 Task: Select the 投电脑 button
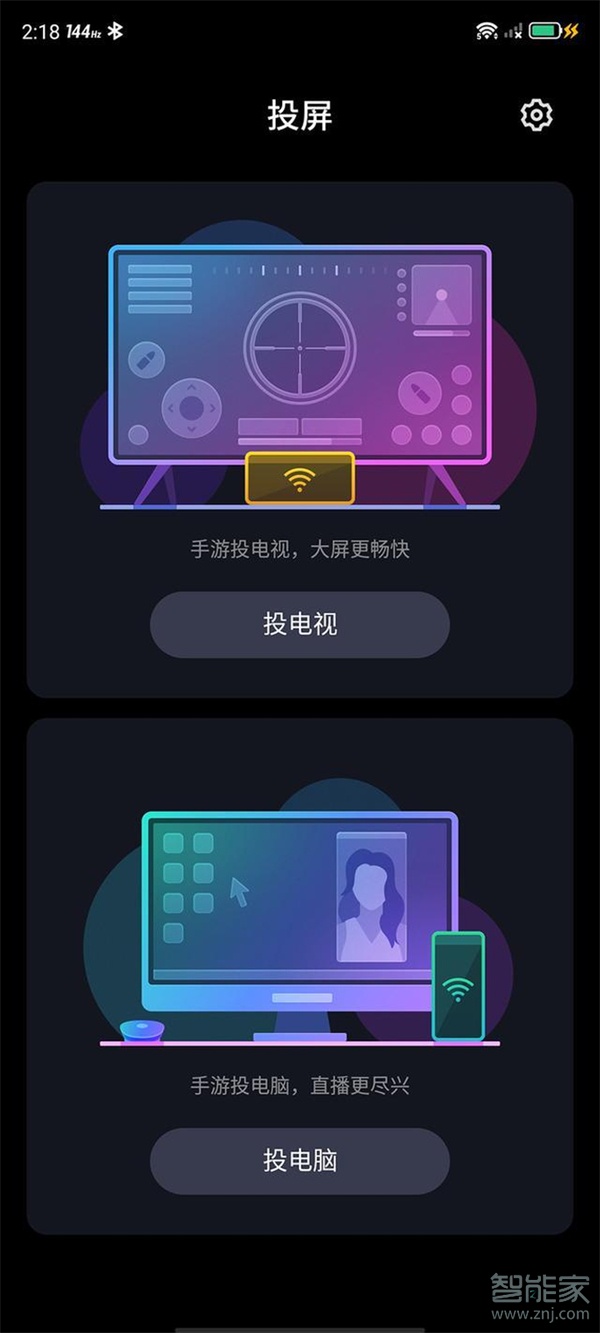(300, 1160)
